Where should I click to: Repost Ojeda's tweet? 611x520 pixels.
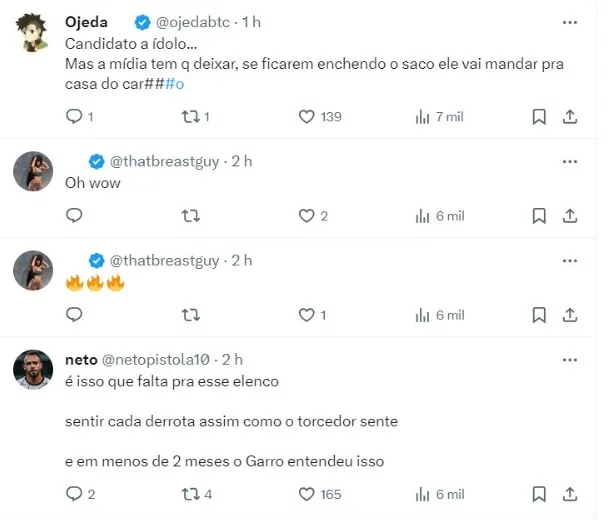[189, 117]
